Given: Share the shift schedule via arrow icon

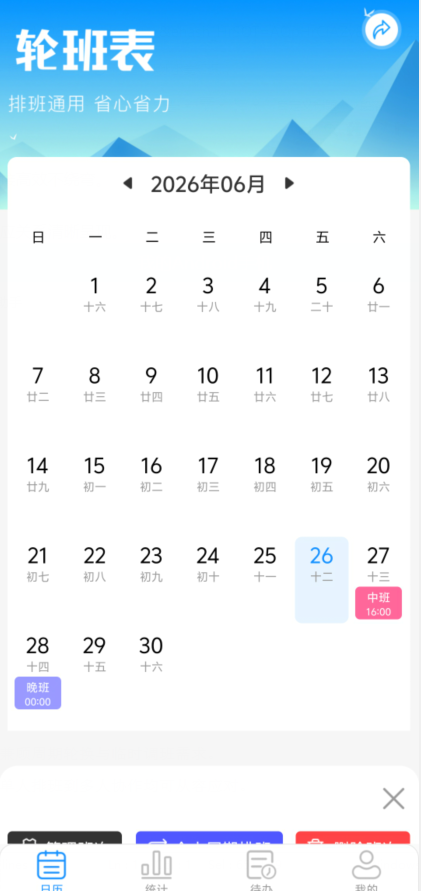Looking at the screenshot, I should (x=381, y=30).
